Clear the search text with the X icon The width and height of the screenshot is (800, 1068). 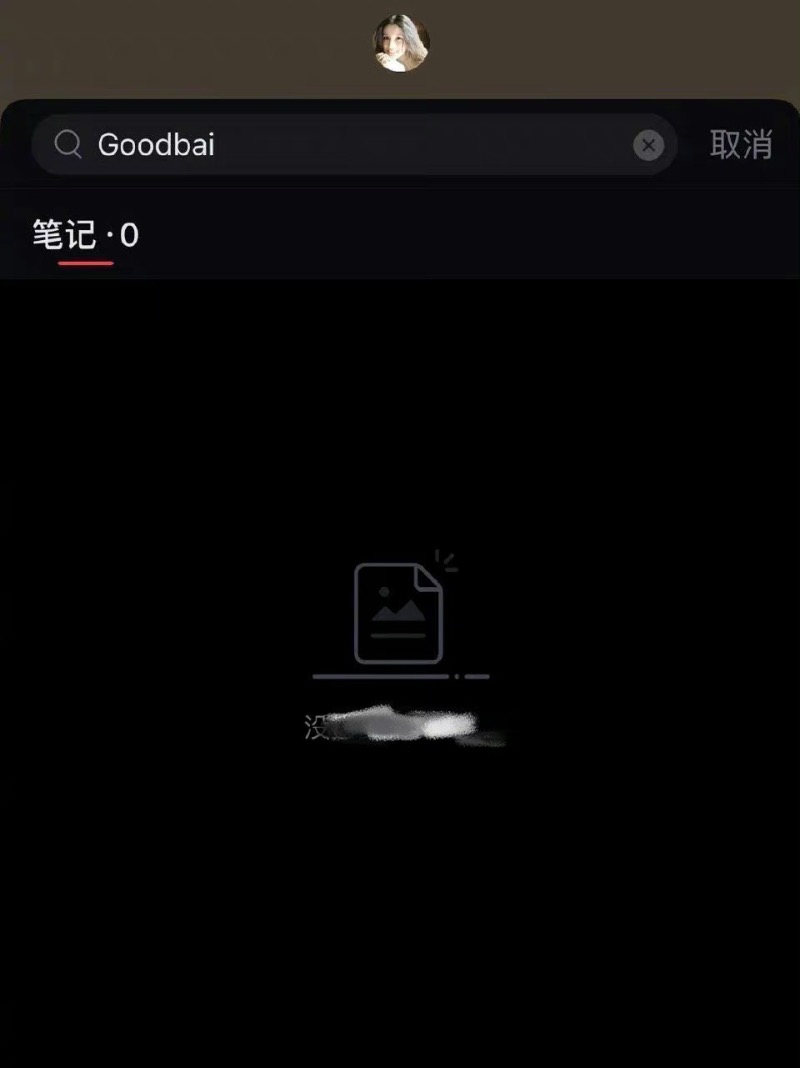[649, 146]
